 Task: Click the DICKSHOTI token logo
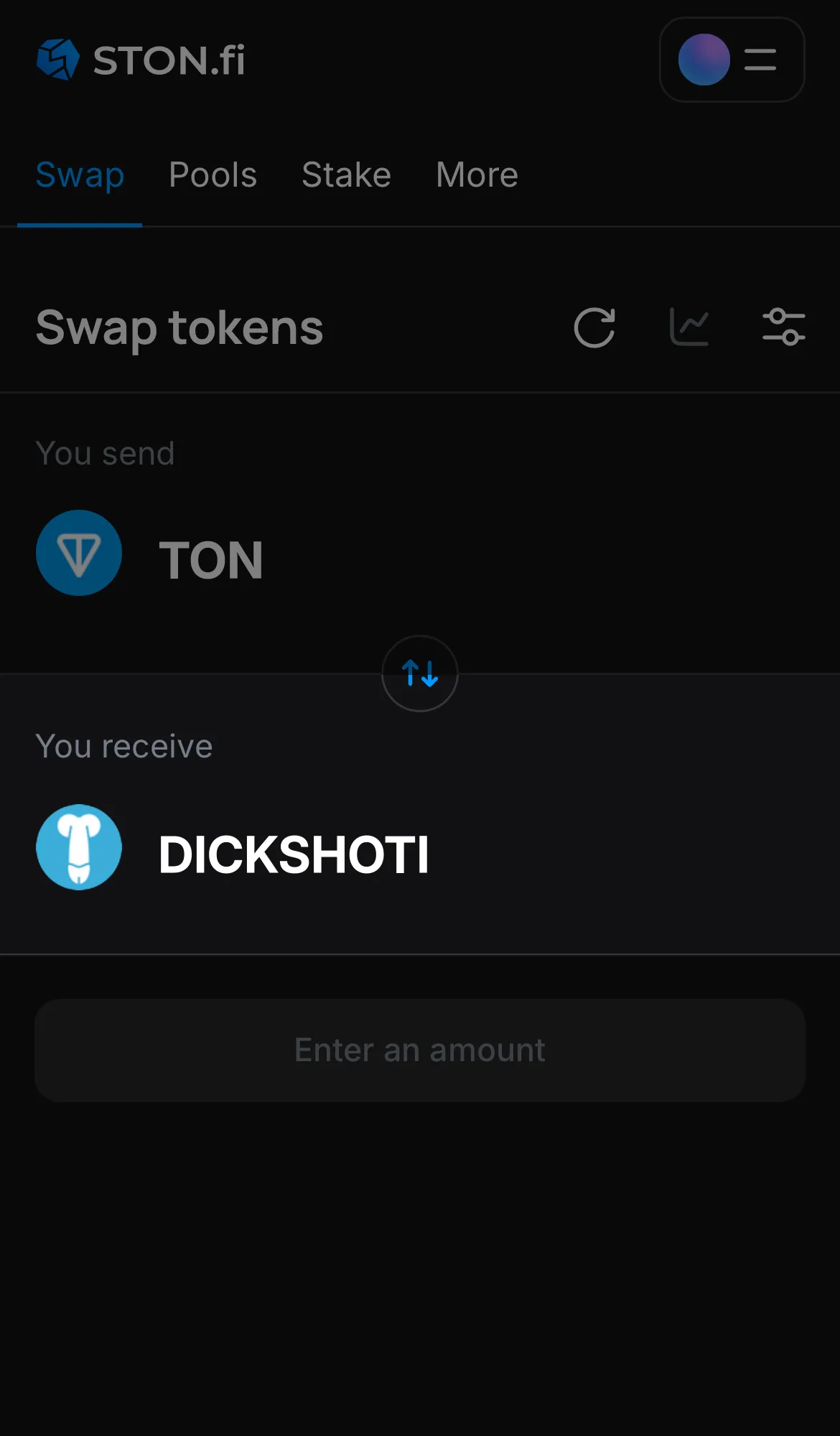(79, 847)
